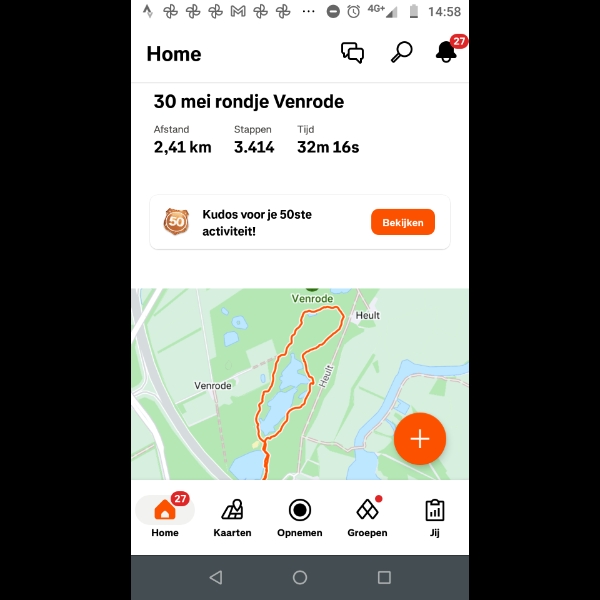This screenshot has width=600, height=600.
Task: Switch to the Kaarten tab
Action: 232,517
